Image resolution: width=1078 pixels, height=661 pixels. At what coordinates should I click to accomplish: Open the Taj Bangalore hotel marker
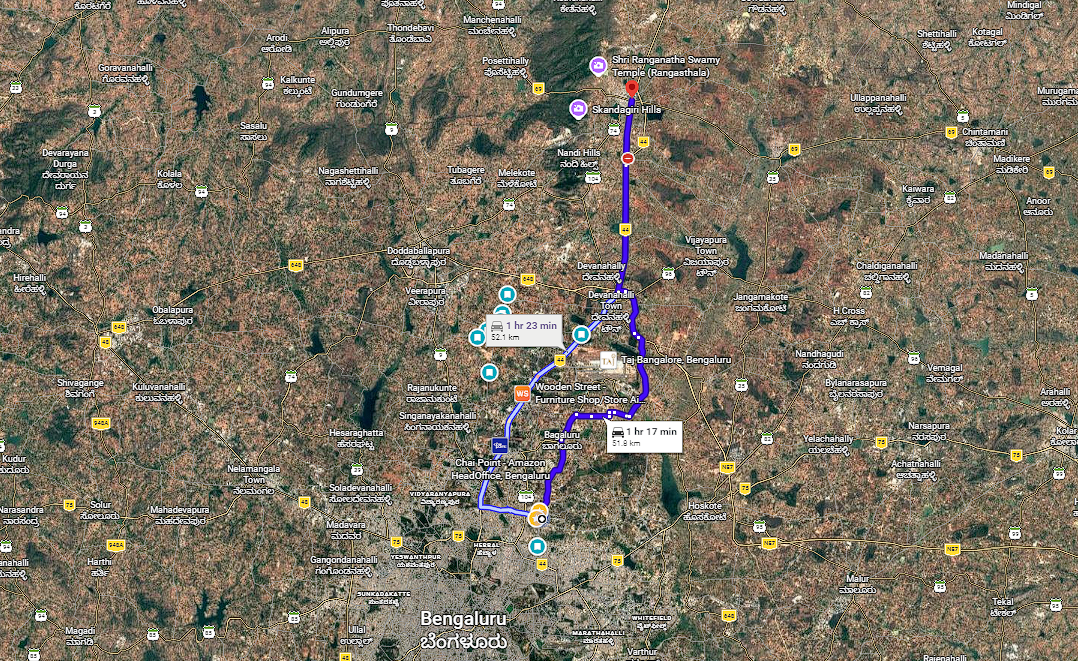[607, 359]
